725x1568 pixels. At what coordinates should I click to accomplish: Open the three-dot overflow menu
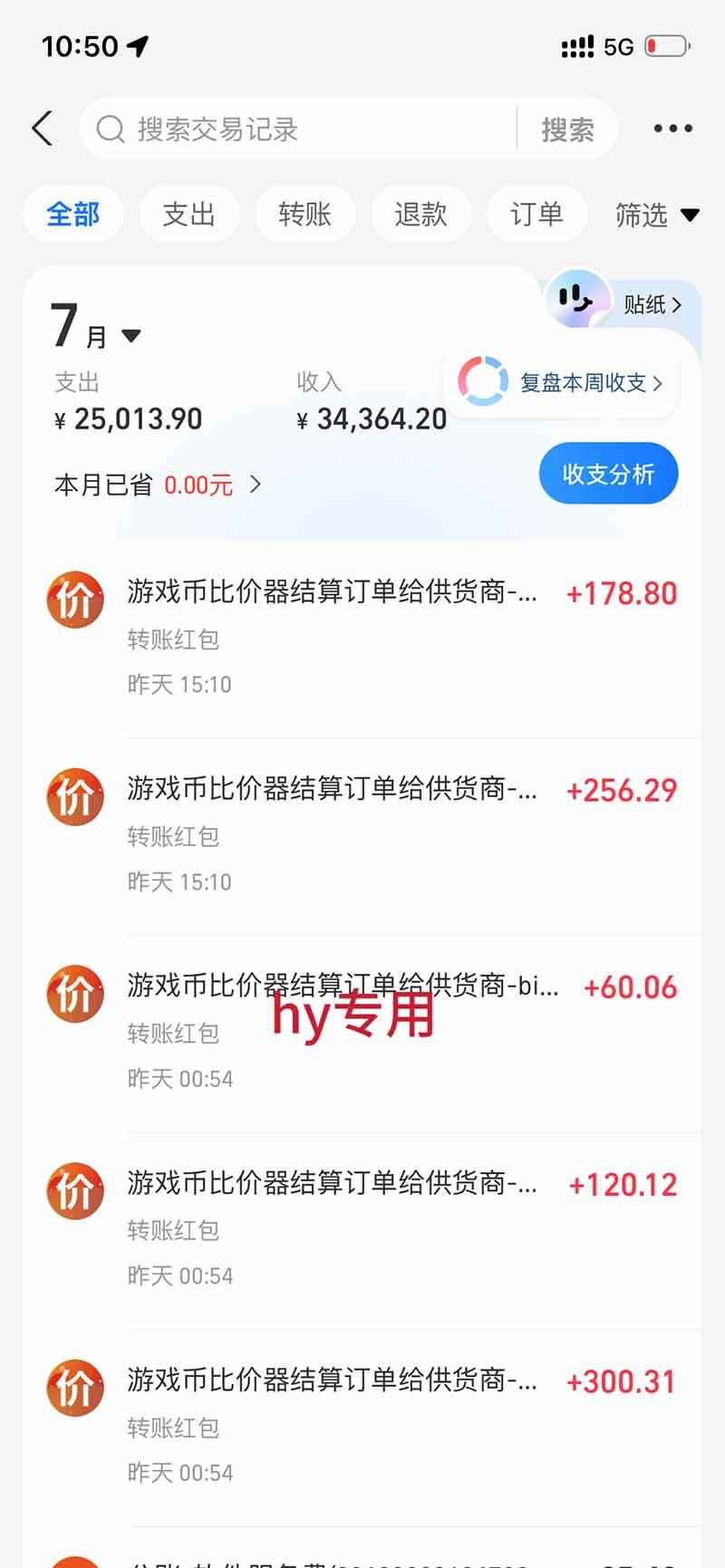coord(673,129)
